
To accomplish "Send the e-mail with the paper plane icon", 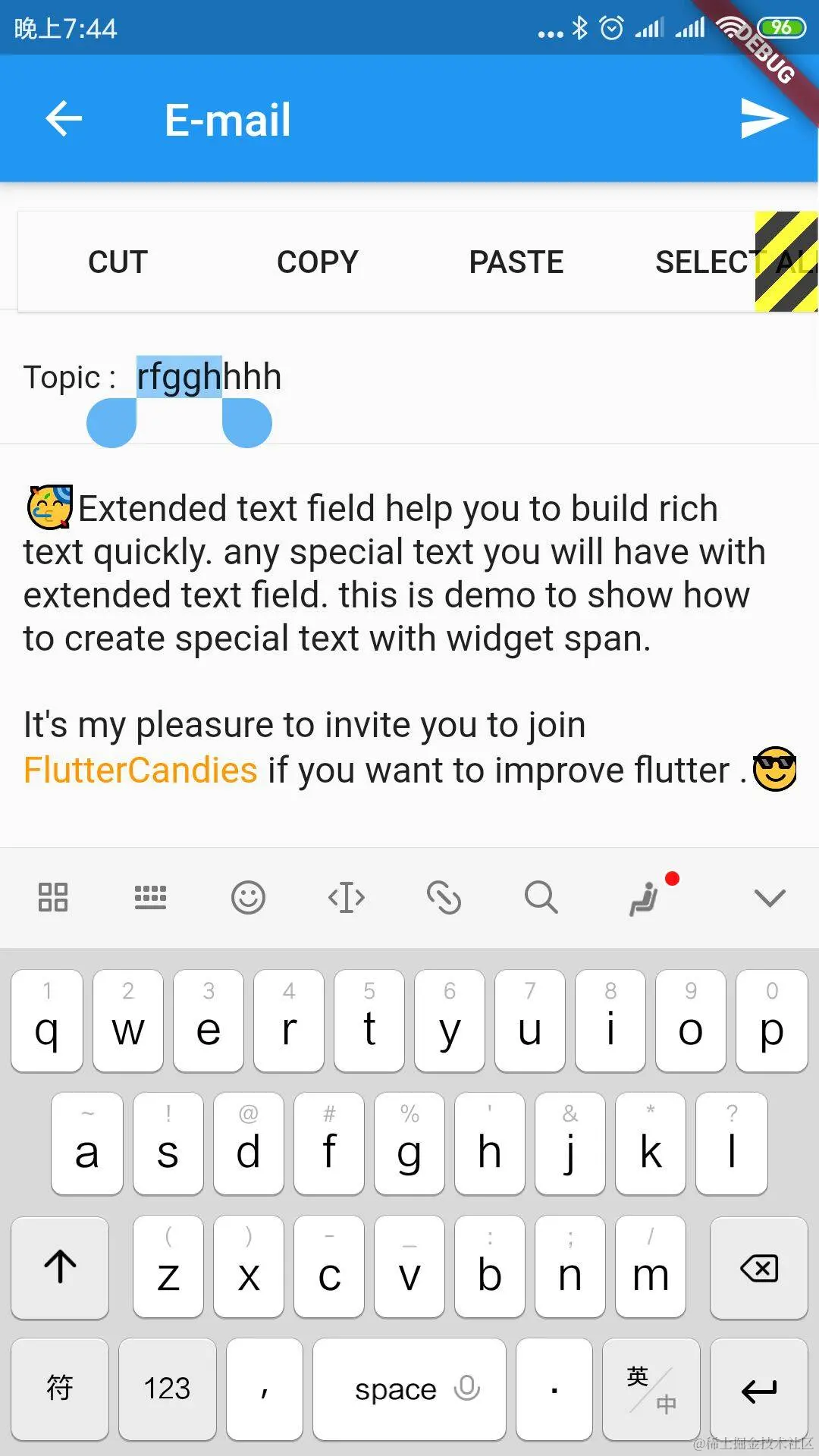I will click(x=764, y=119).
